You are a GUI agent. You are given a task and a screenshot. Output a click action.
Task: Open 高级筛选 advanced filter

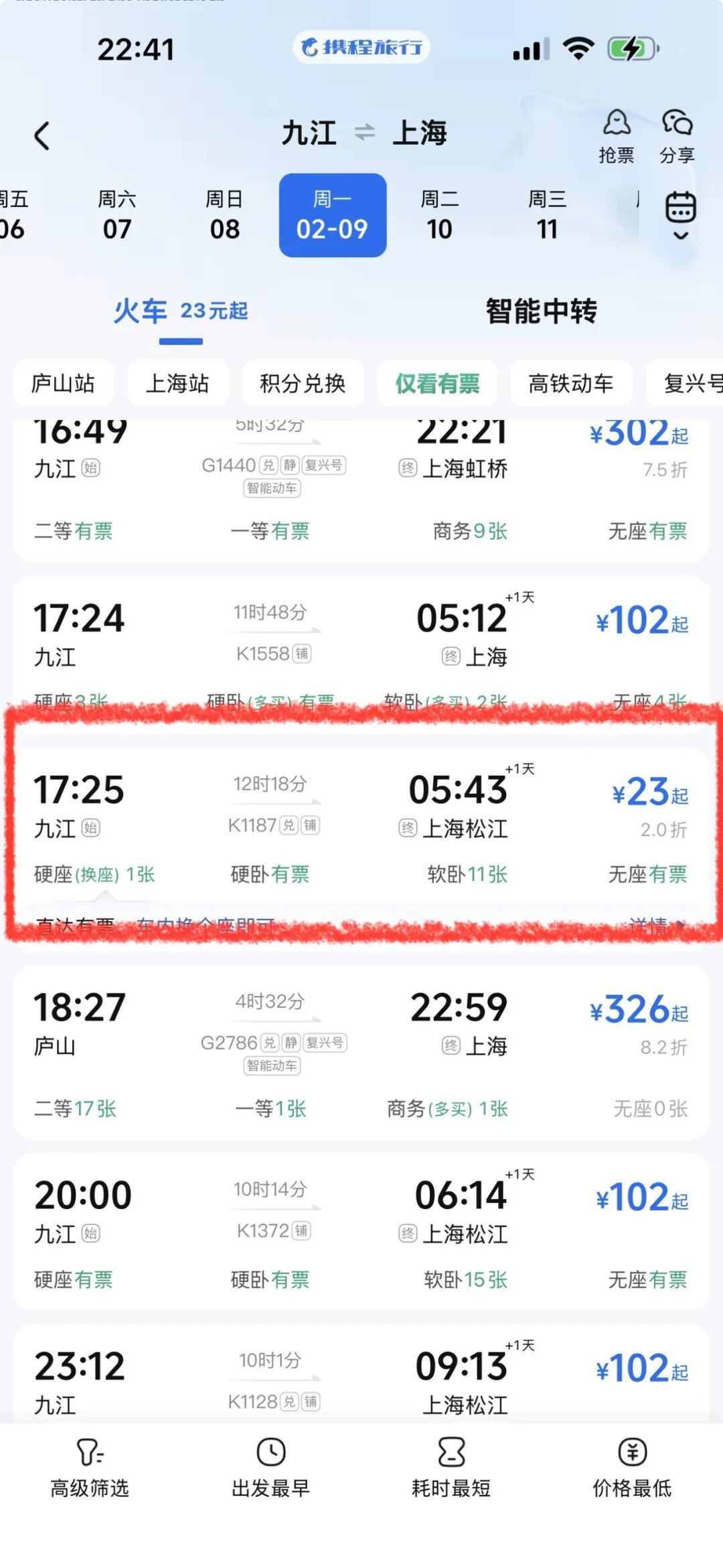click(90, 1468)
